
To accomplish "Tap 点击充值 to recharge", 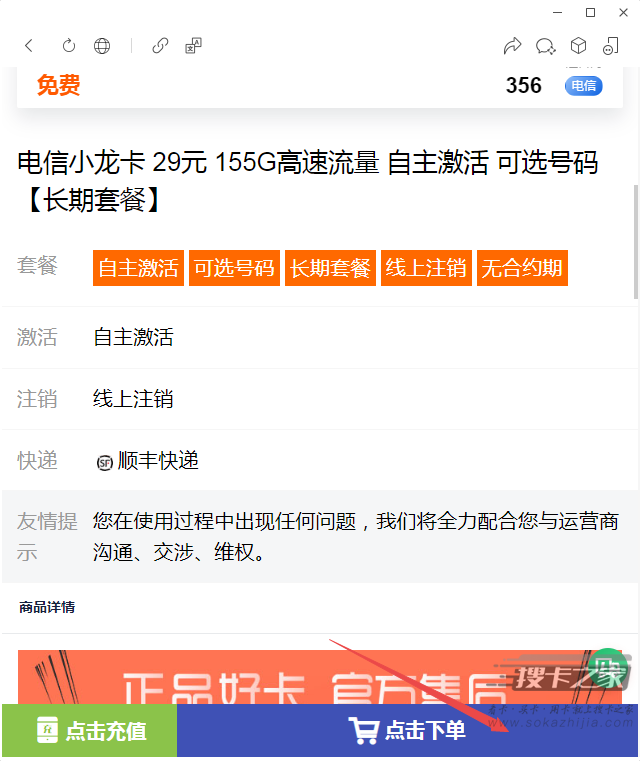I will point(89,731).
